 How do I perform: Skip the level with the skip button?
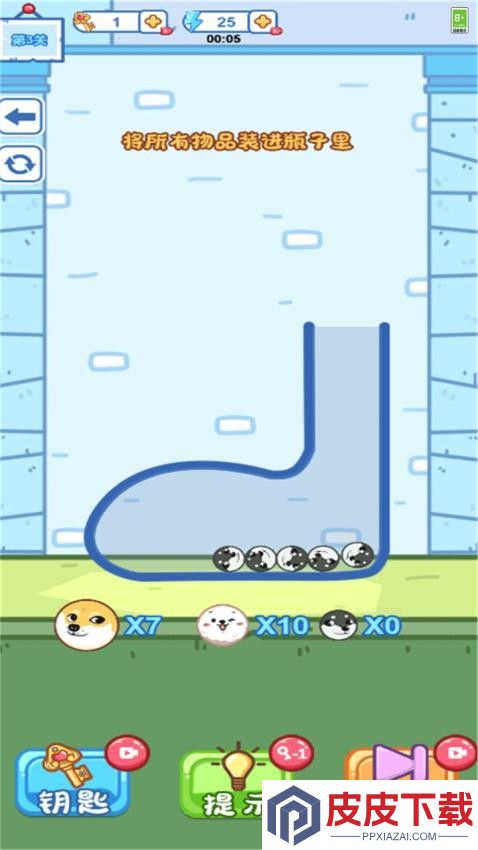point(400,763)
